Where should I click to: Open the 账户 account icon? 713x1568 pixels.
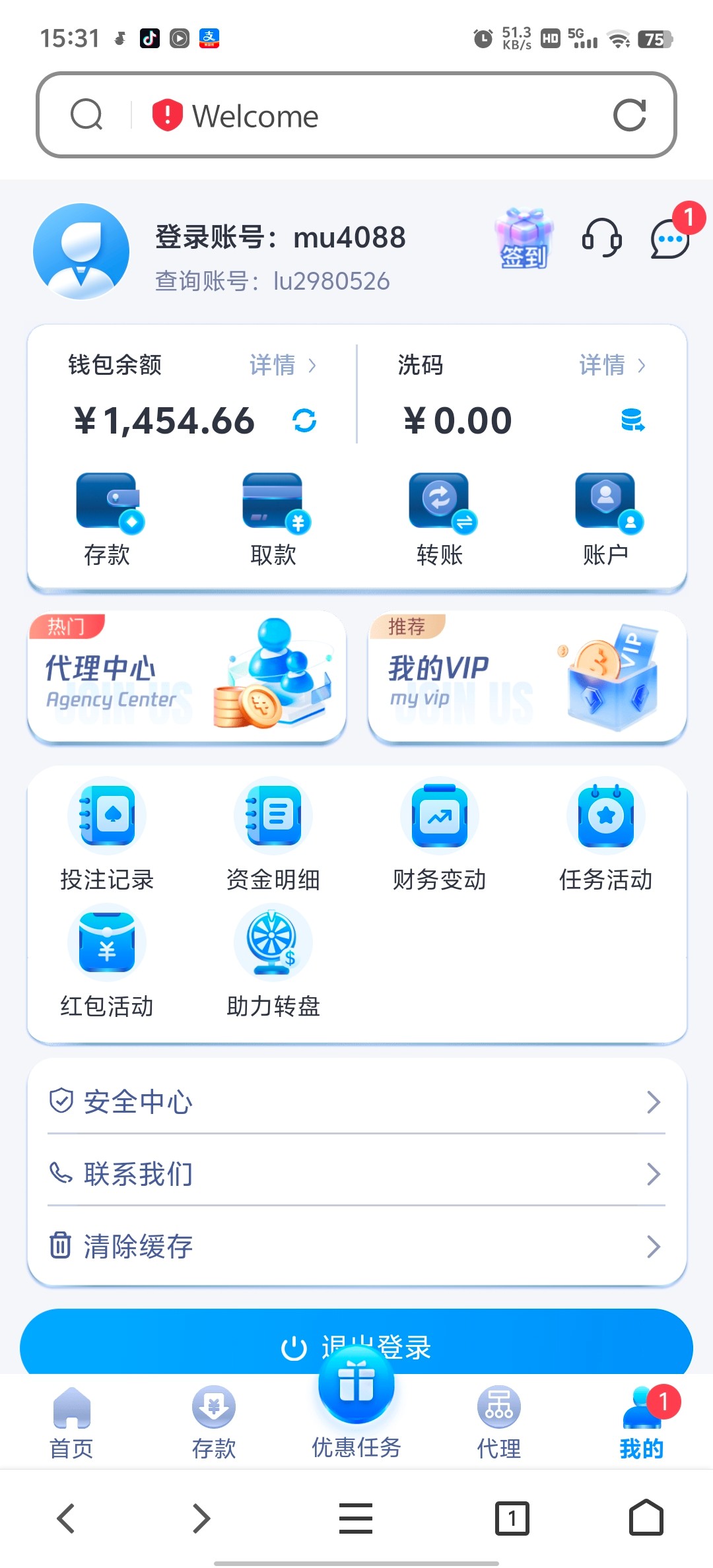pyautogui.click(x=606, y=518)
